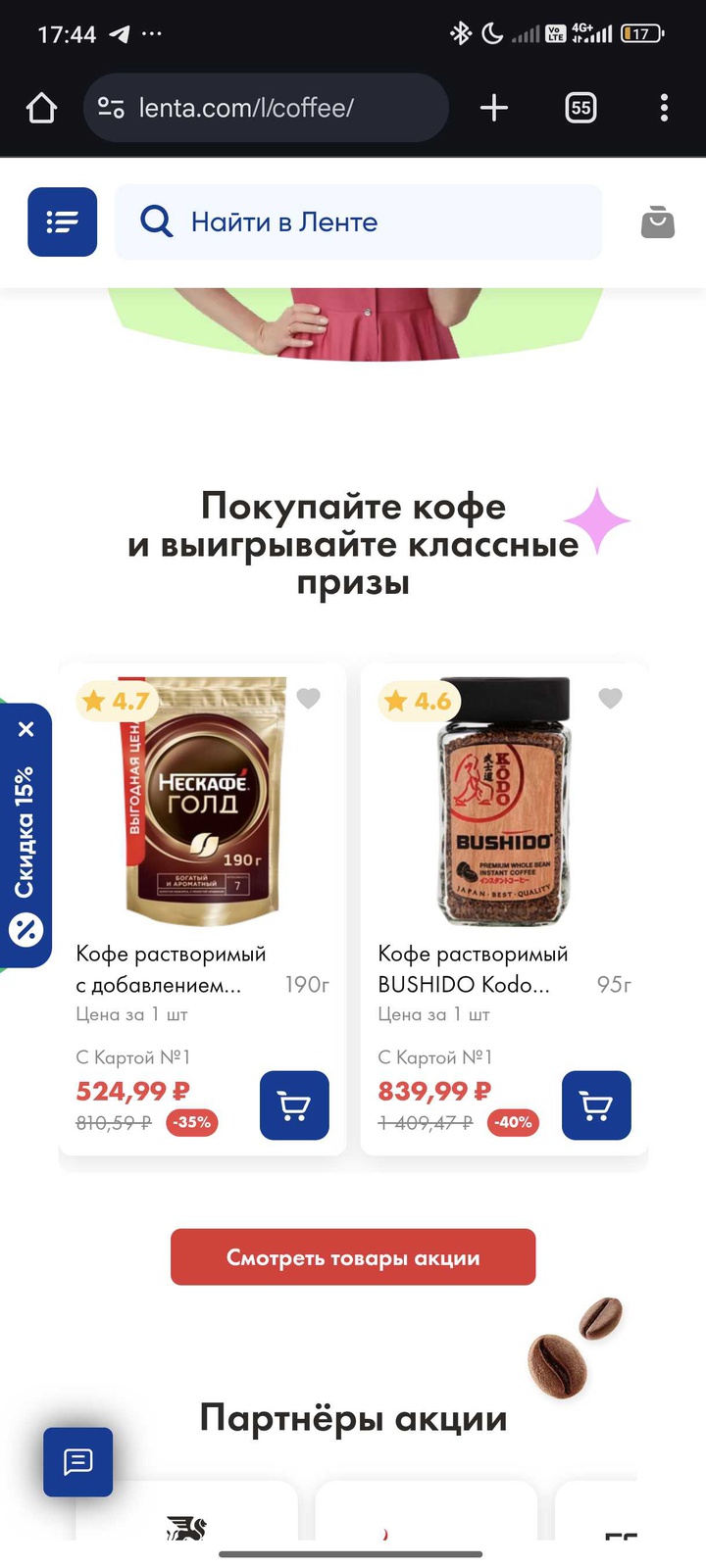Open the BUSHIDO Kodo product card
706x1568 pixels.
[x=502, y=802]
